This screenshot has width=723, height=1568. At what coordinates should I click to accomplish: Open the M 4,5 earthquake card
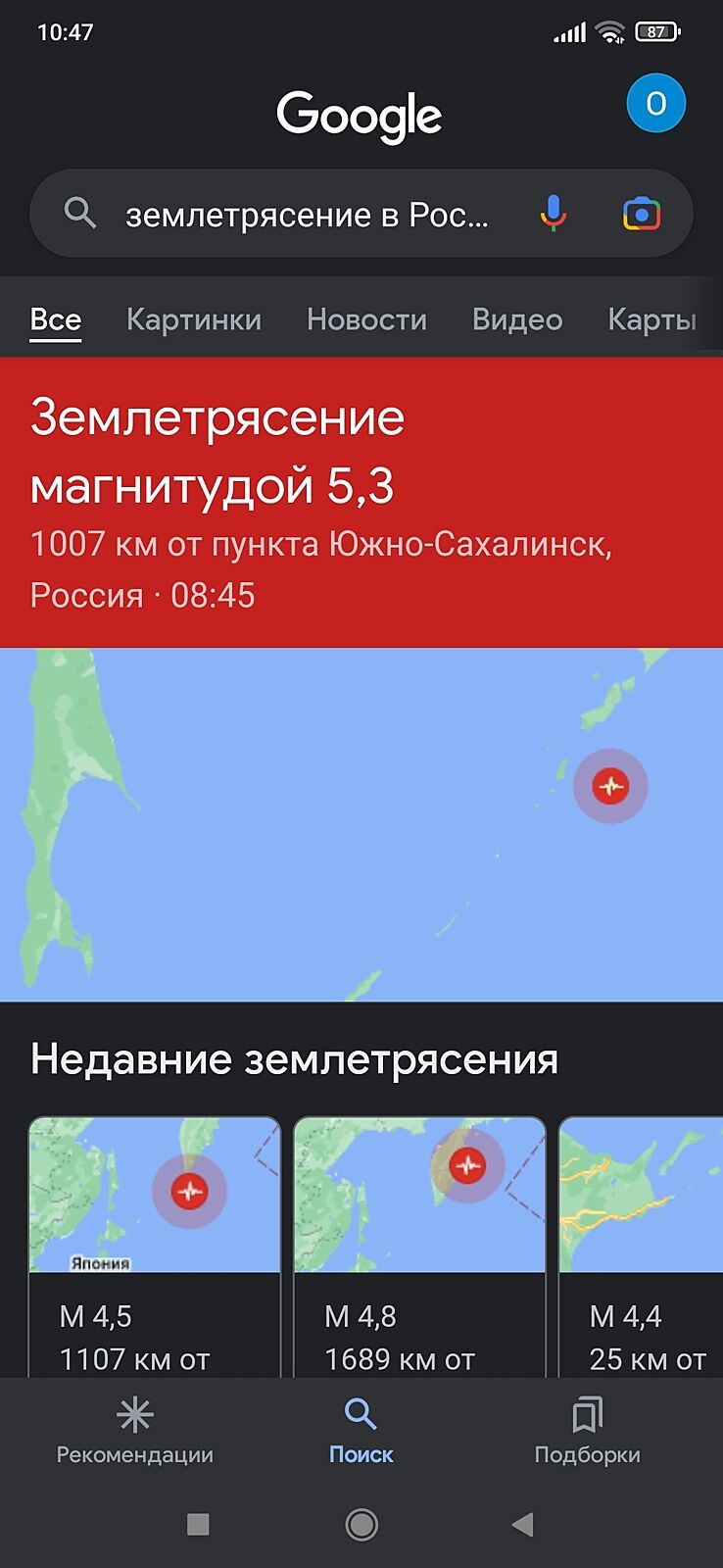tap(155, 1245)
